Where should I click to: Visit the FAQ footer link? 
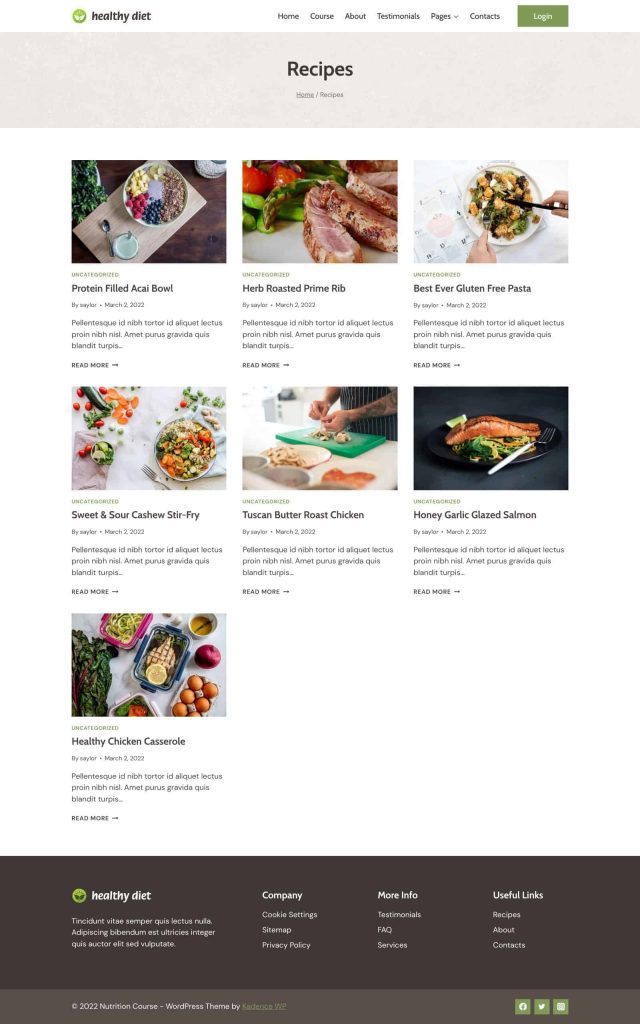[385, 930]
